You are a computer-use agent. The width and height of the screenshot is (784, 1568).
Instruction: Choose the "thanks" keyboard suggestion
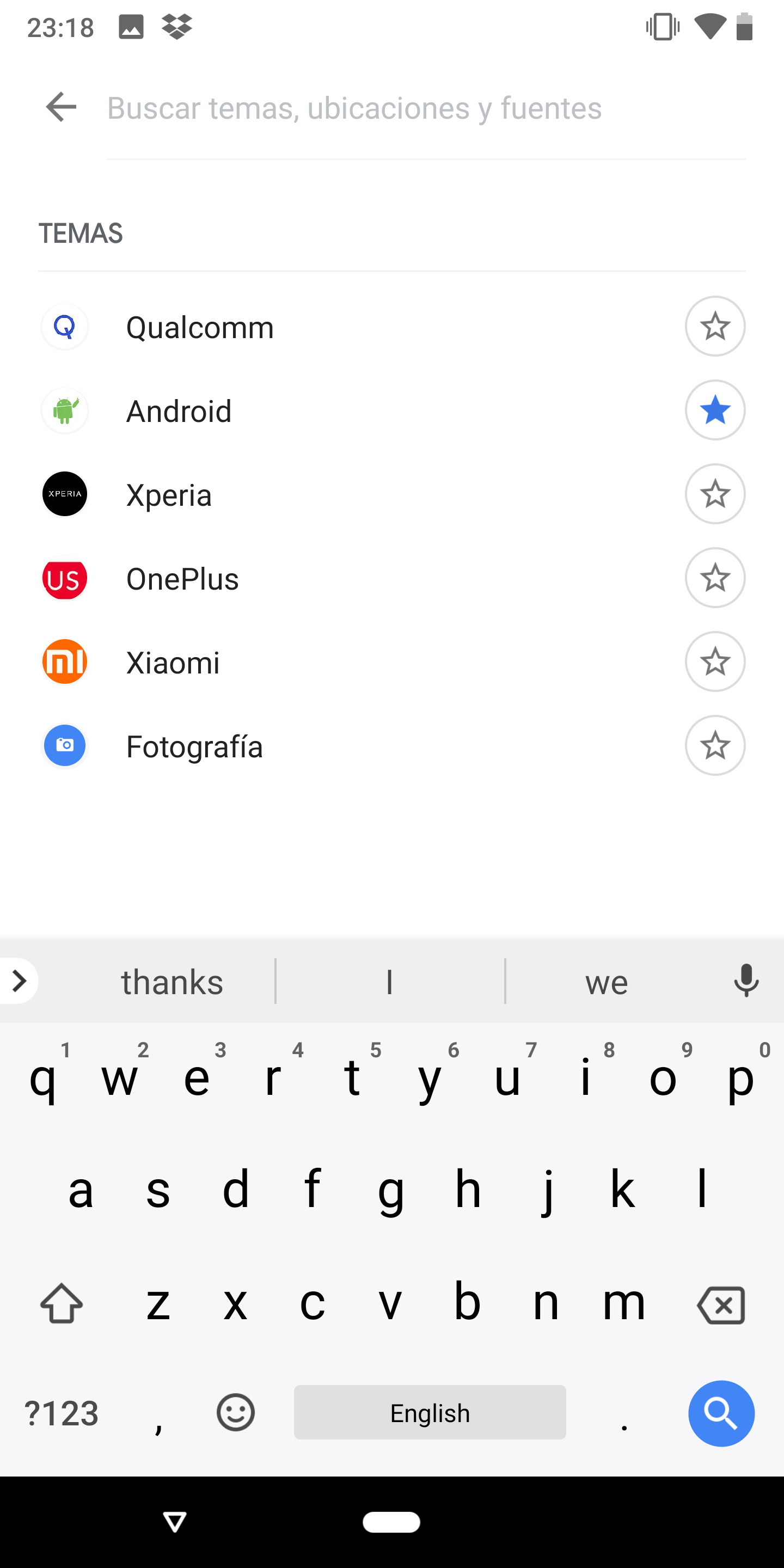click(x=172, y=981)
